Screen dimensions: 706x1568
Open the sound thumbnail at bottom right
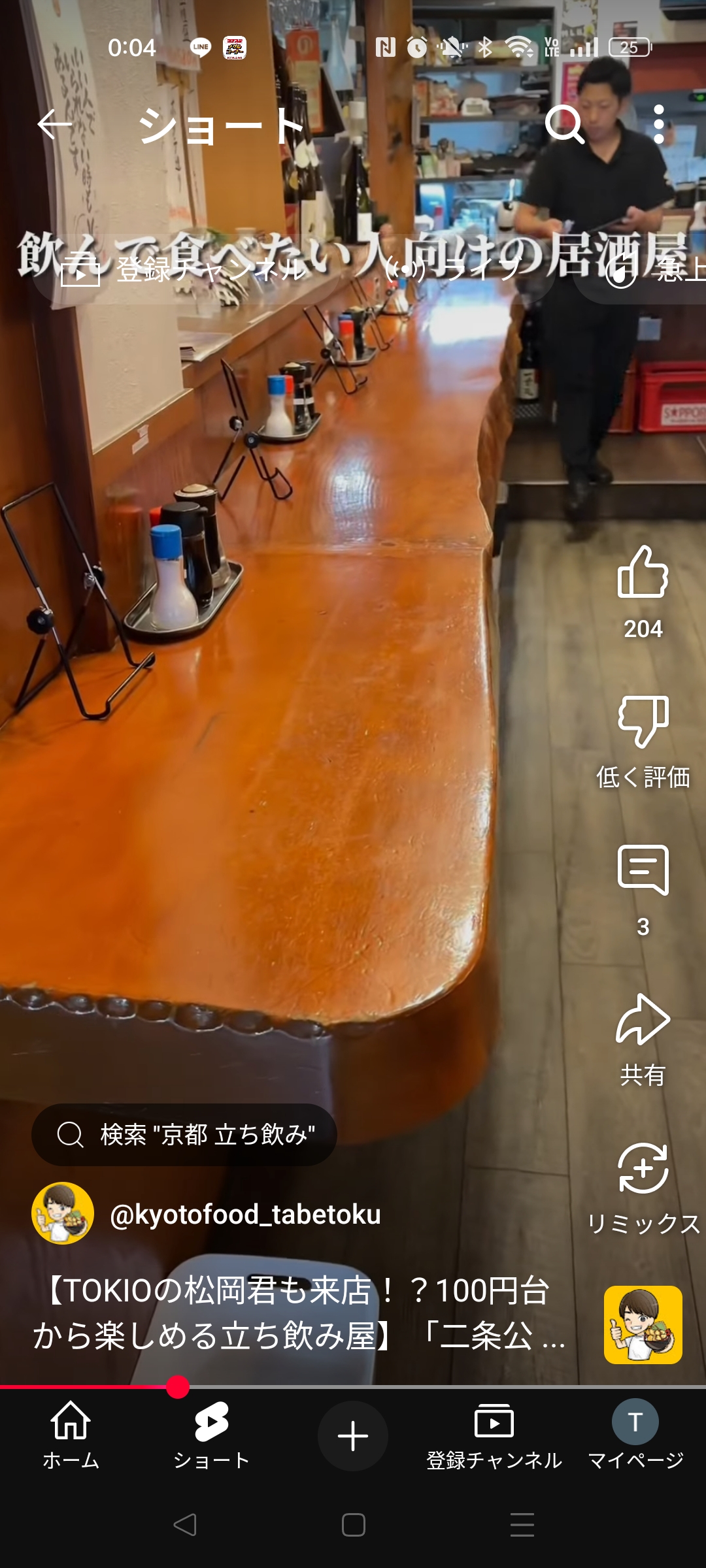point(643,1325)
